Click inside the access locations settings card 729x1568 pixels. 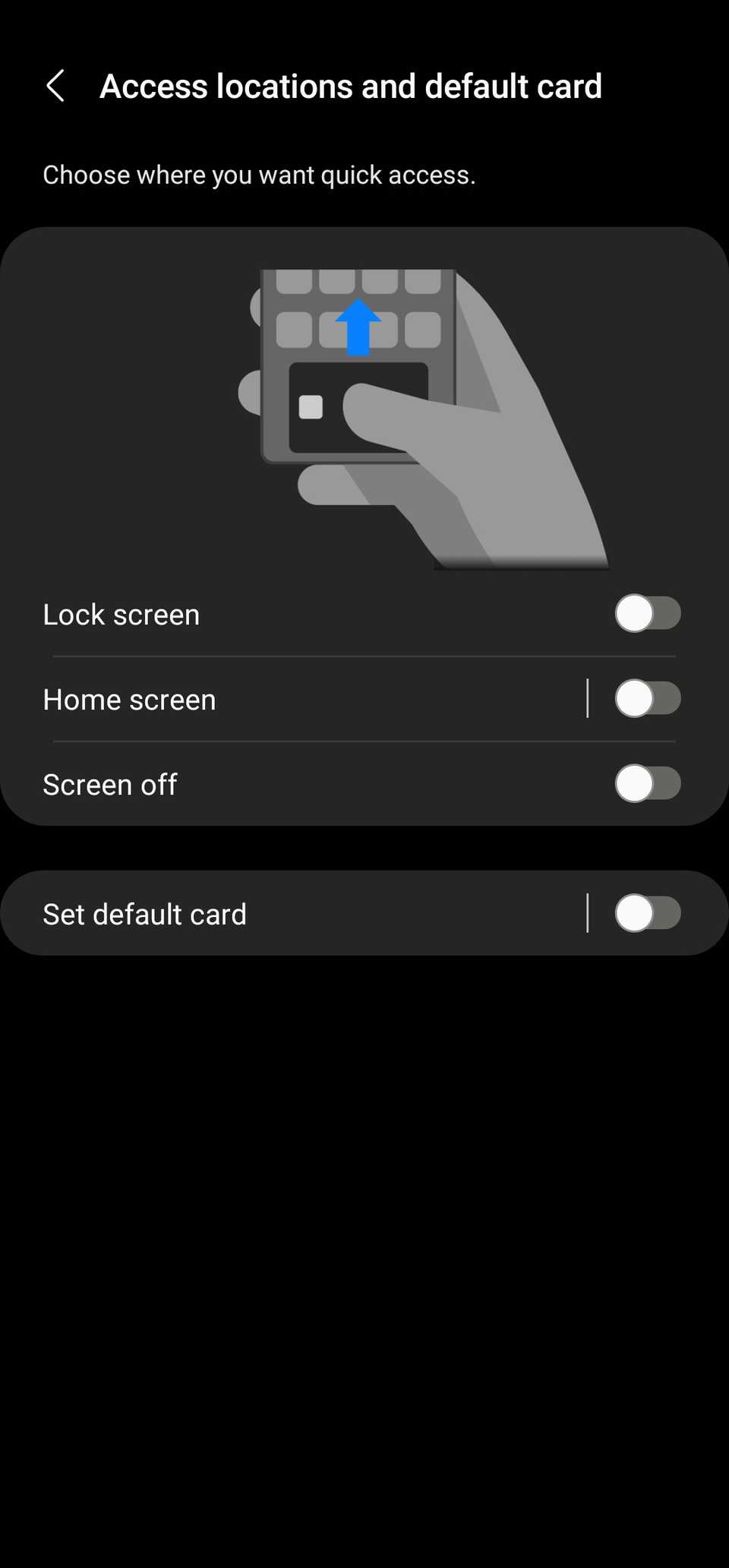(364, 524)
